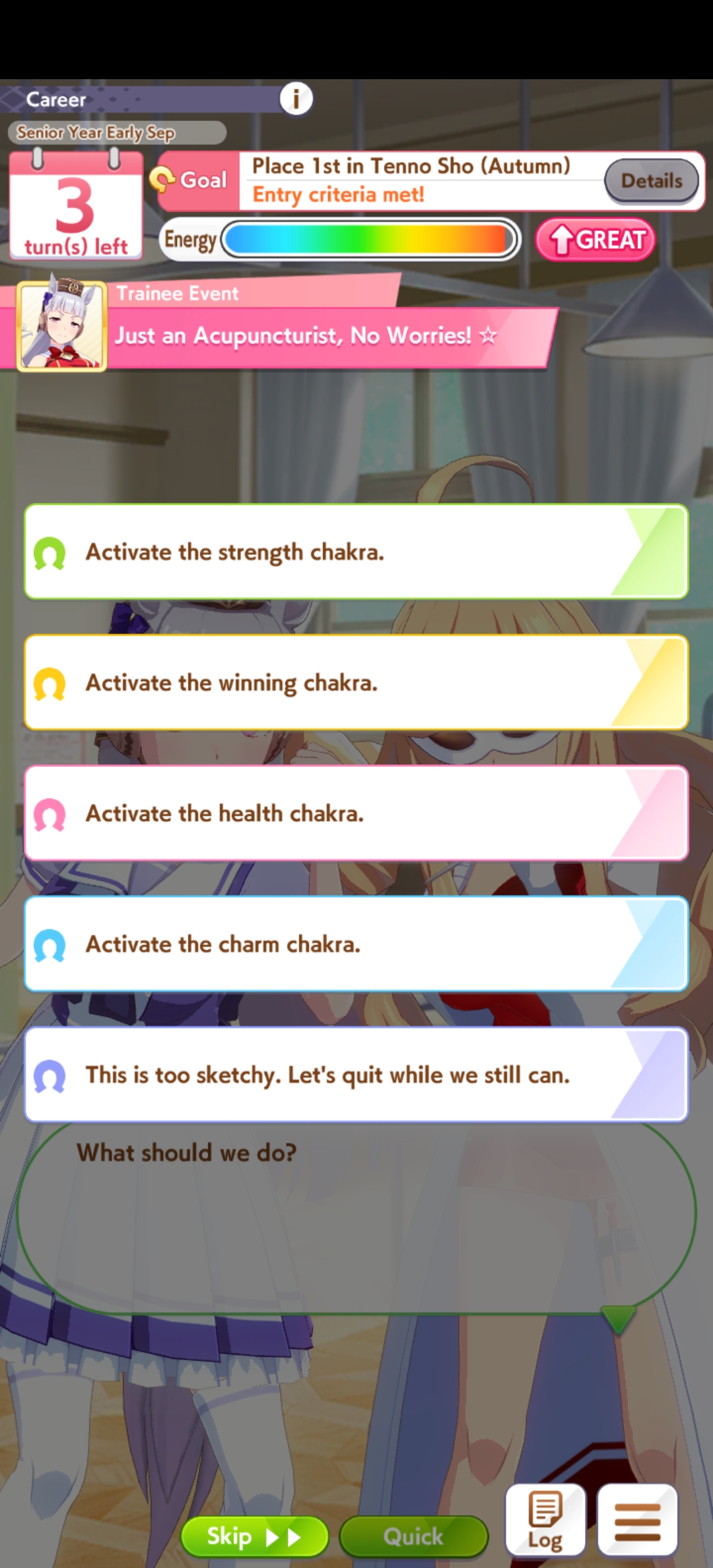Open the hamburger menu

637,1519
